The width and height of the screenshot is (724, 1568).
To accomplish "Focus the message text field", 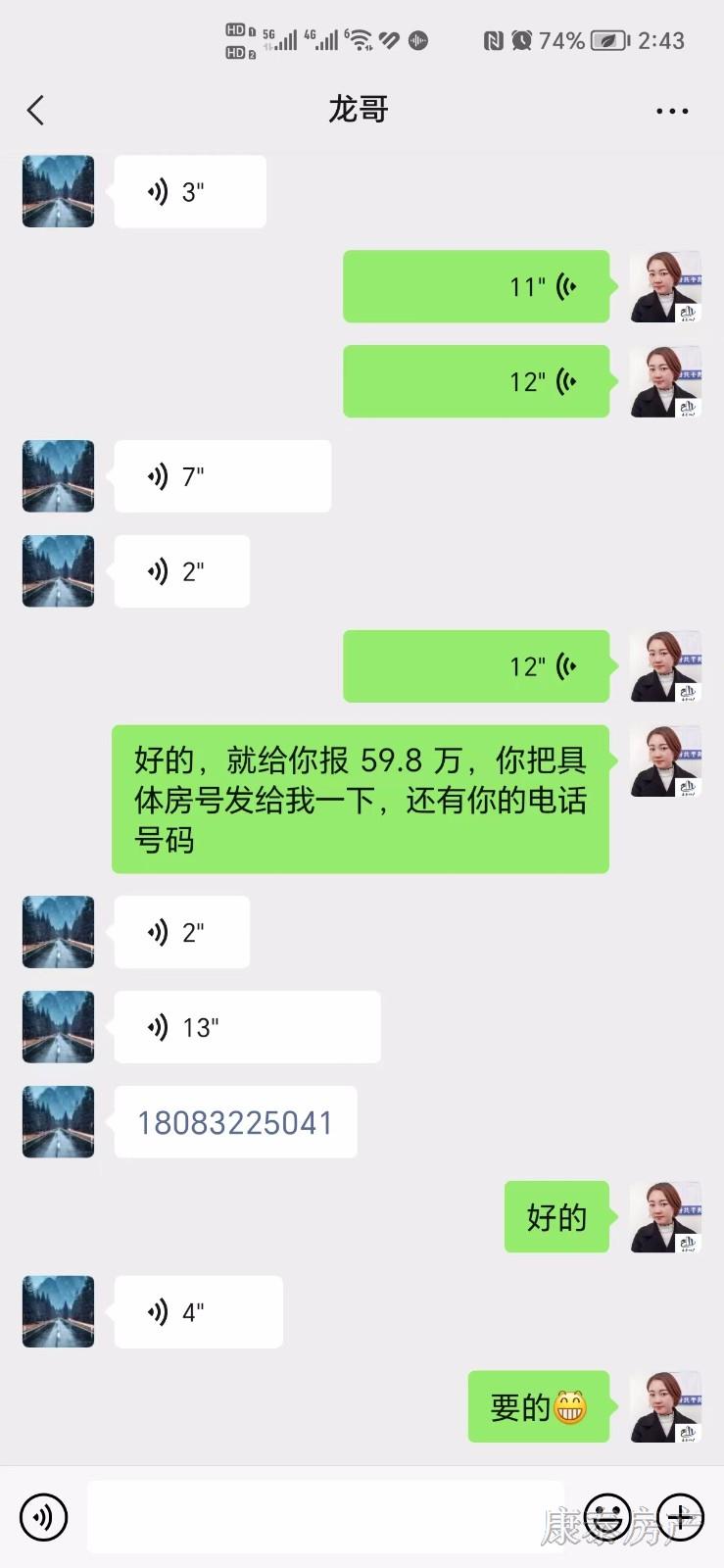I will pos(323,1517).
